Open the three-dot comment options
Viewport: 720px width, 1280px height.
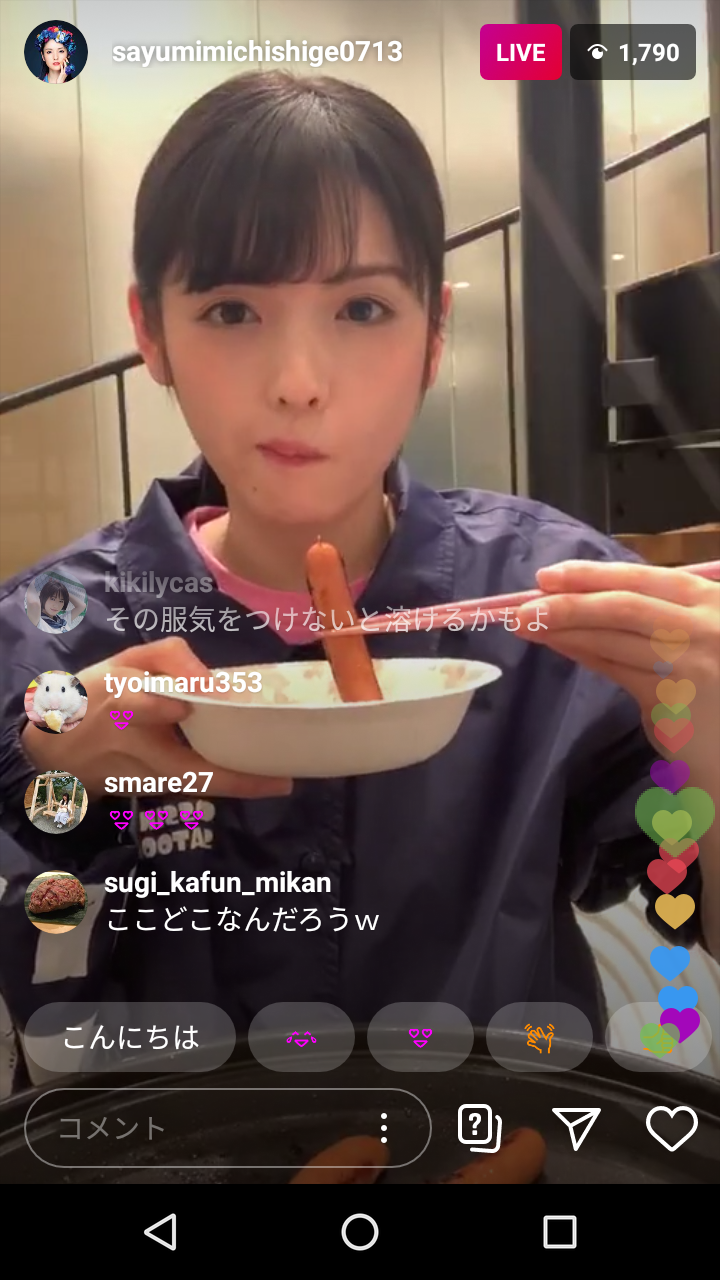click(x=384, y=1128)
